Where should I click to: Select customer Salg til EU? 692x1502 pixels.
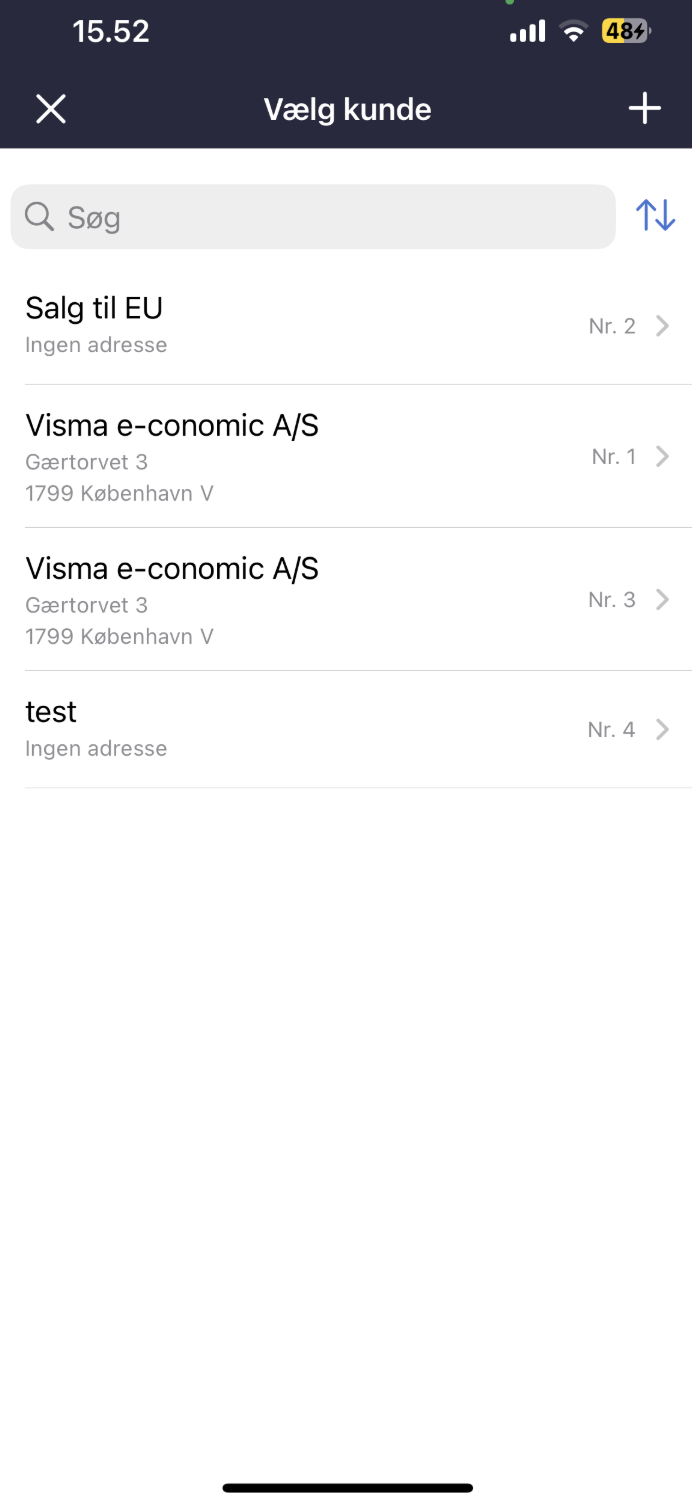346,326
